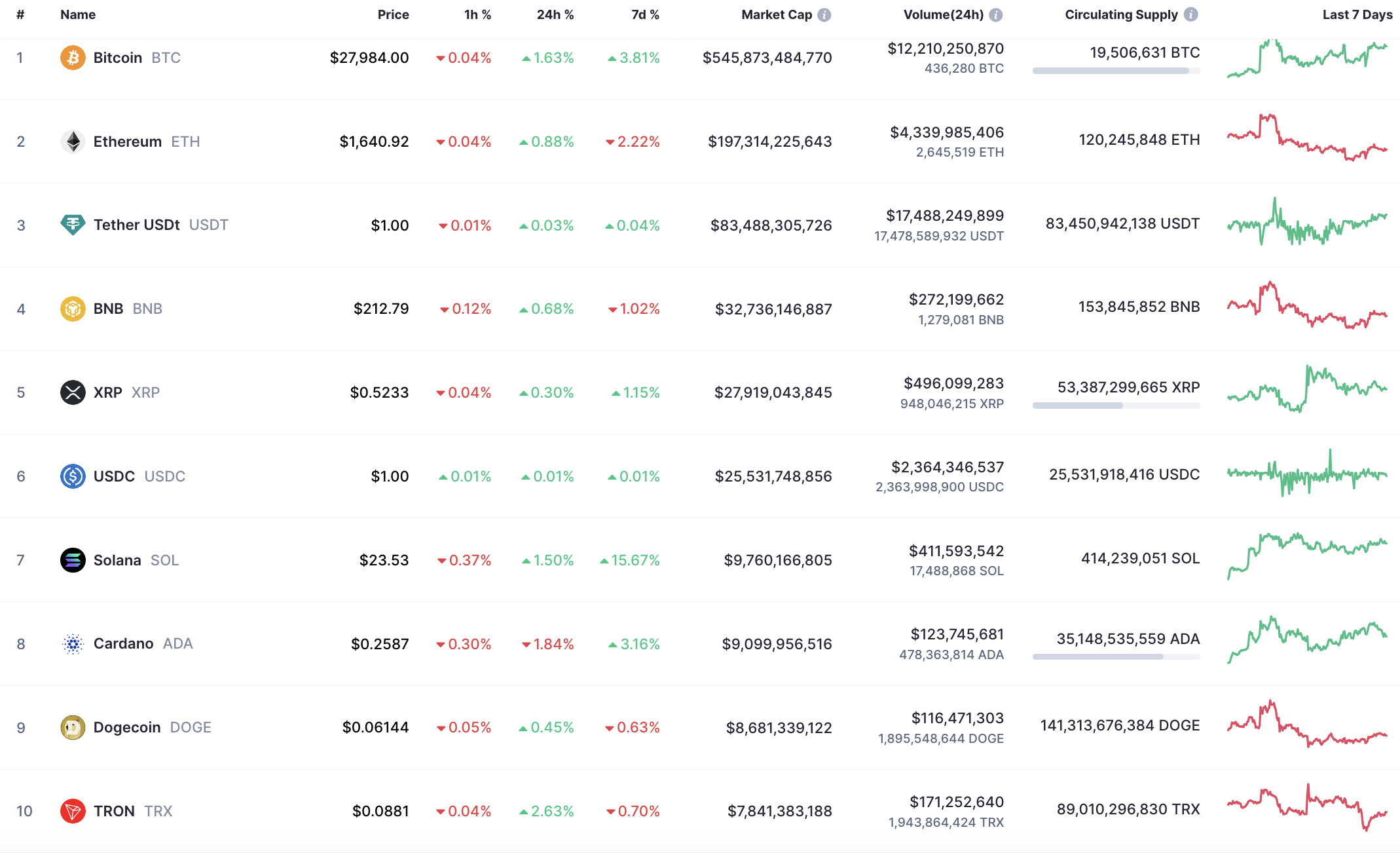Open the Bitcoin BTC row

pos(118,58)
